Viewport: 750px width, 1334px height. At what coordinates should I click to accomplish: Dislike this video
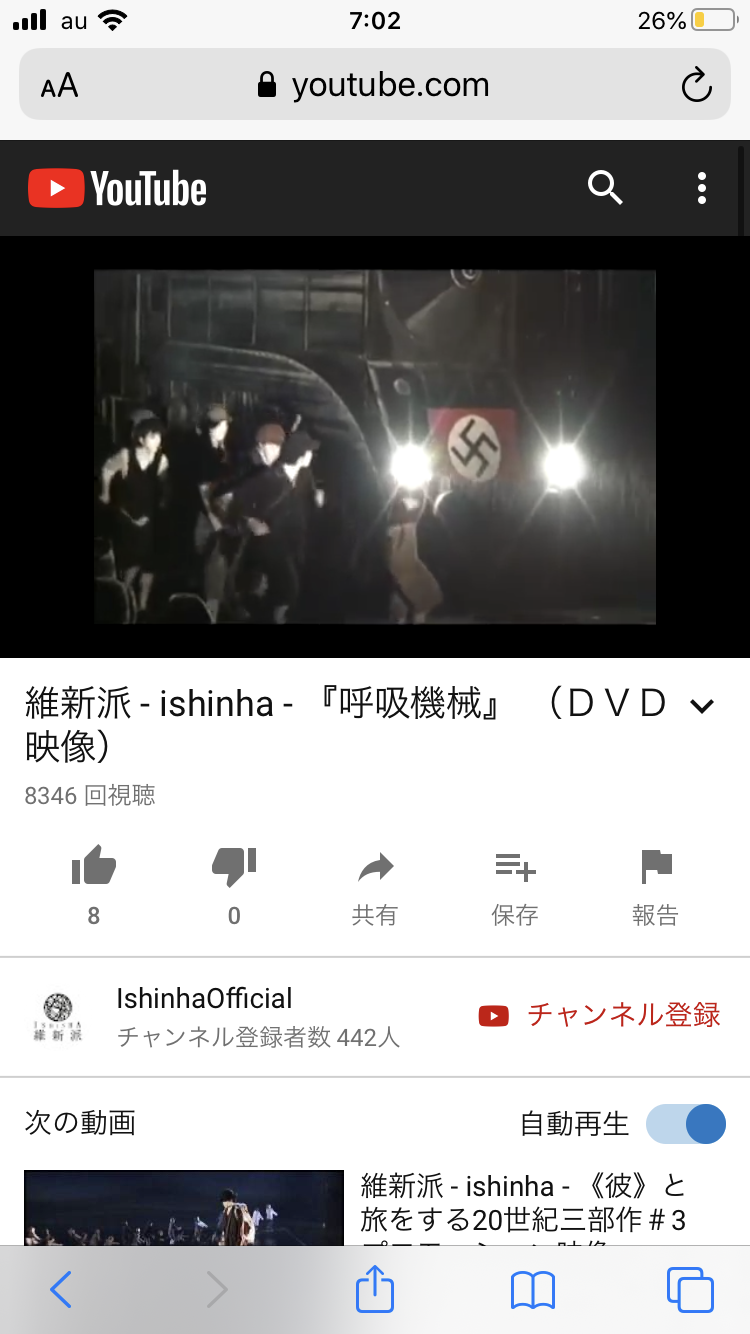[234, 866]
